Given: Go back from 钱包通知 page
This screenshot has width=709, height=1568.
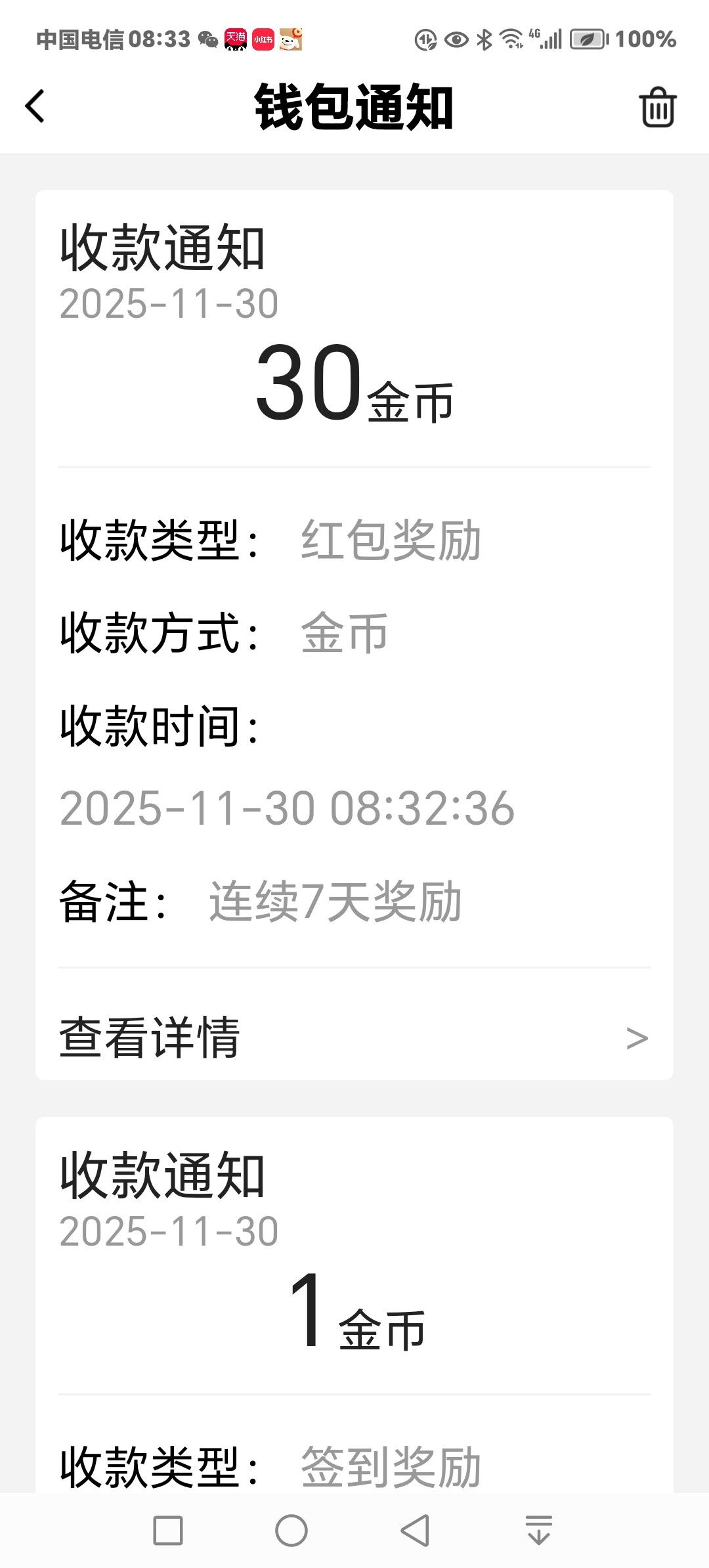Looking at the screenshot, I should [x=35, y=106].
